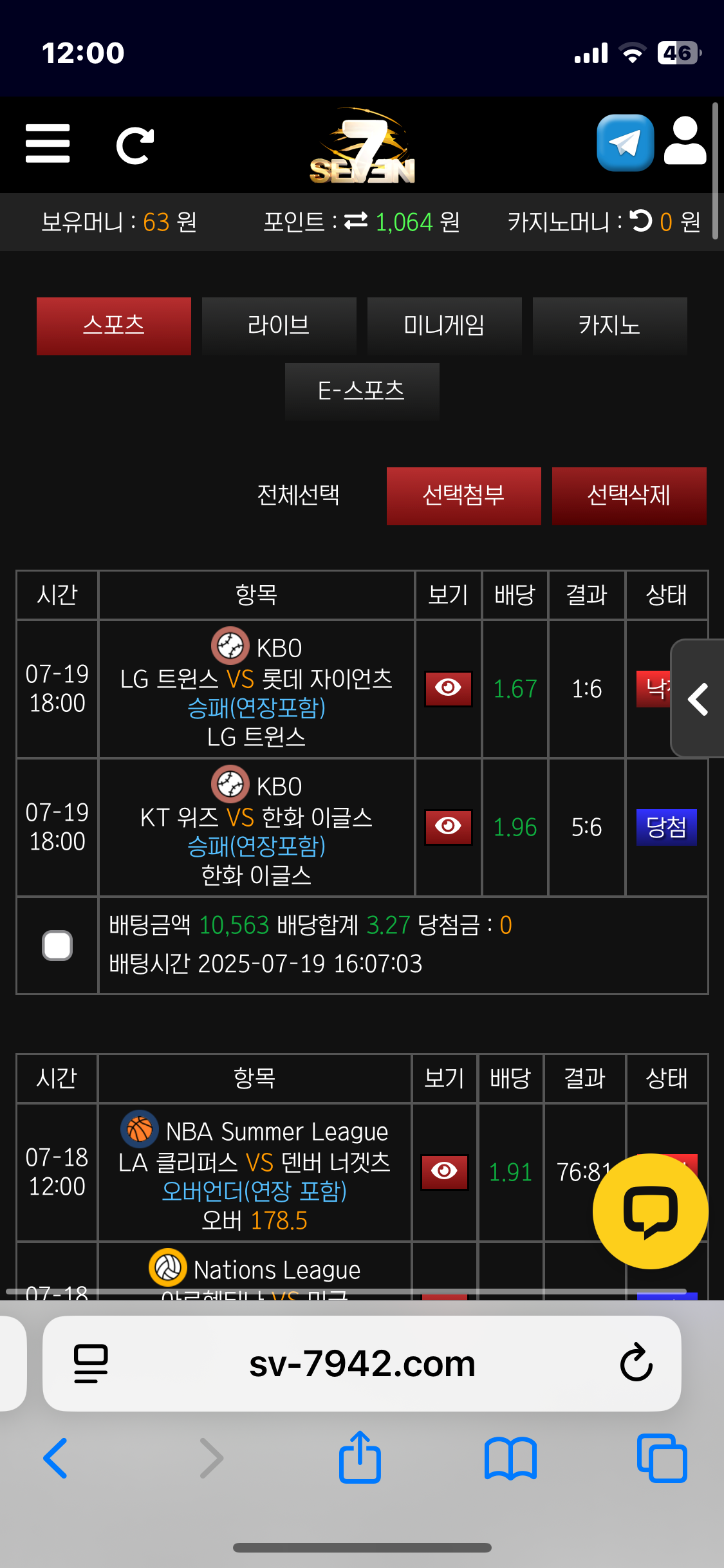Tap the sv-7942.com address bar
This screenshot has height=1568, width=724.
pyautogui.click(x=362, y=1363)
